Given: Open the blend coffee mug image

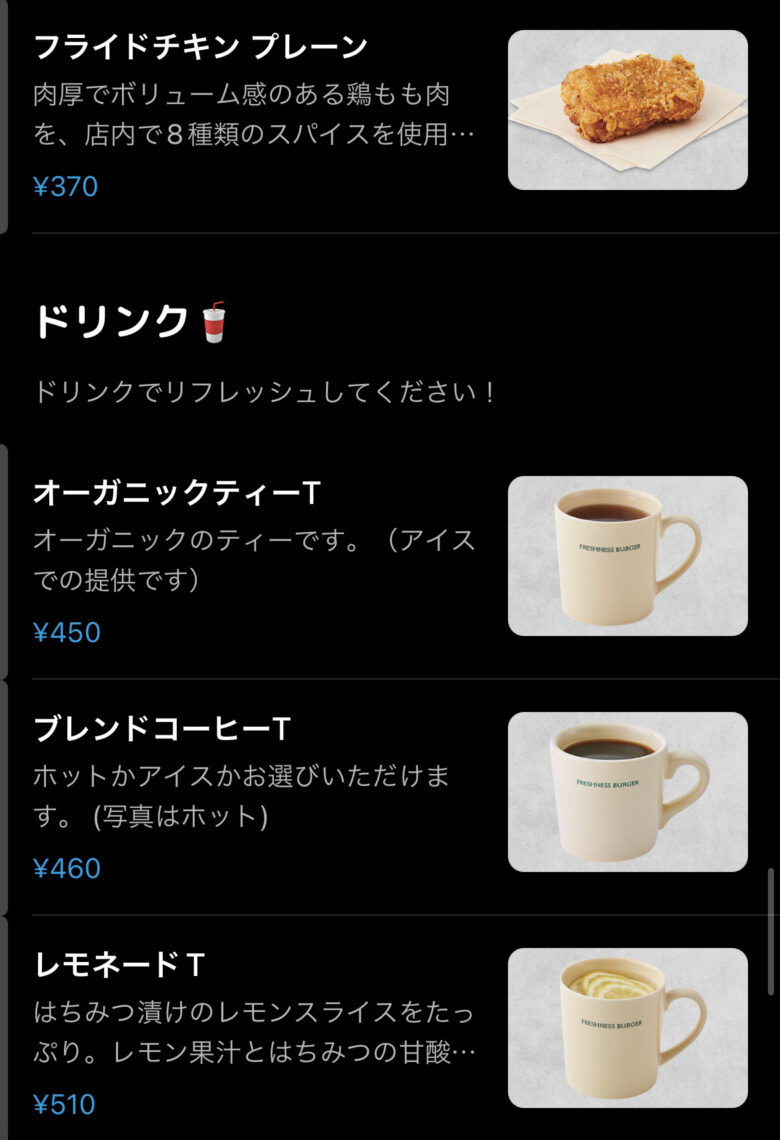Looking at the screenshot, I should (x=627, y=792).
